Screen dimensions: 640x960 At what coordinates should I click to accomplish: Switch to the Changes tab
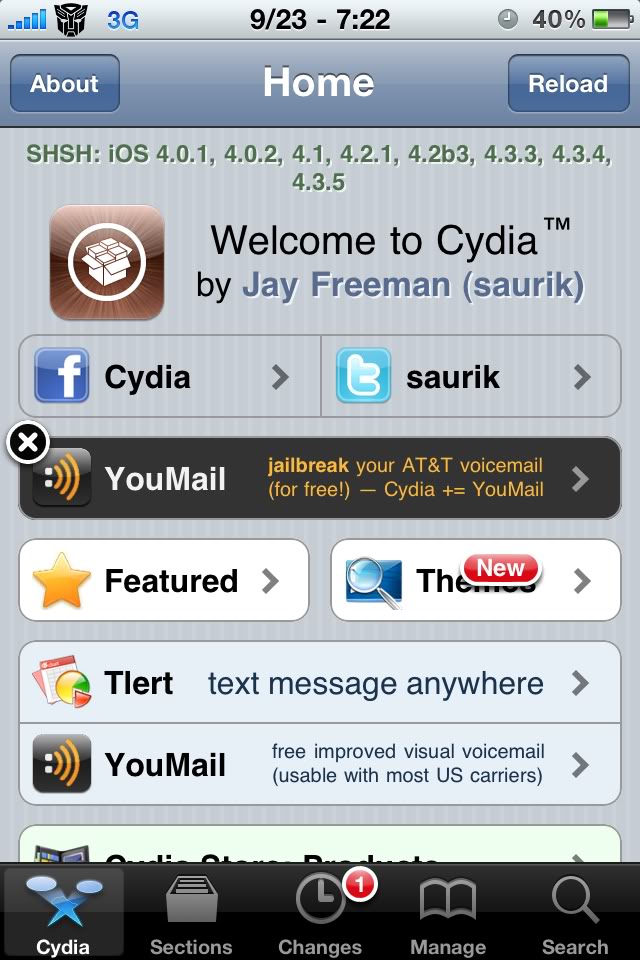click(320, 913)
